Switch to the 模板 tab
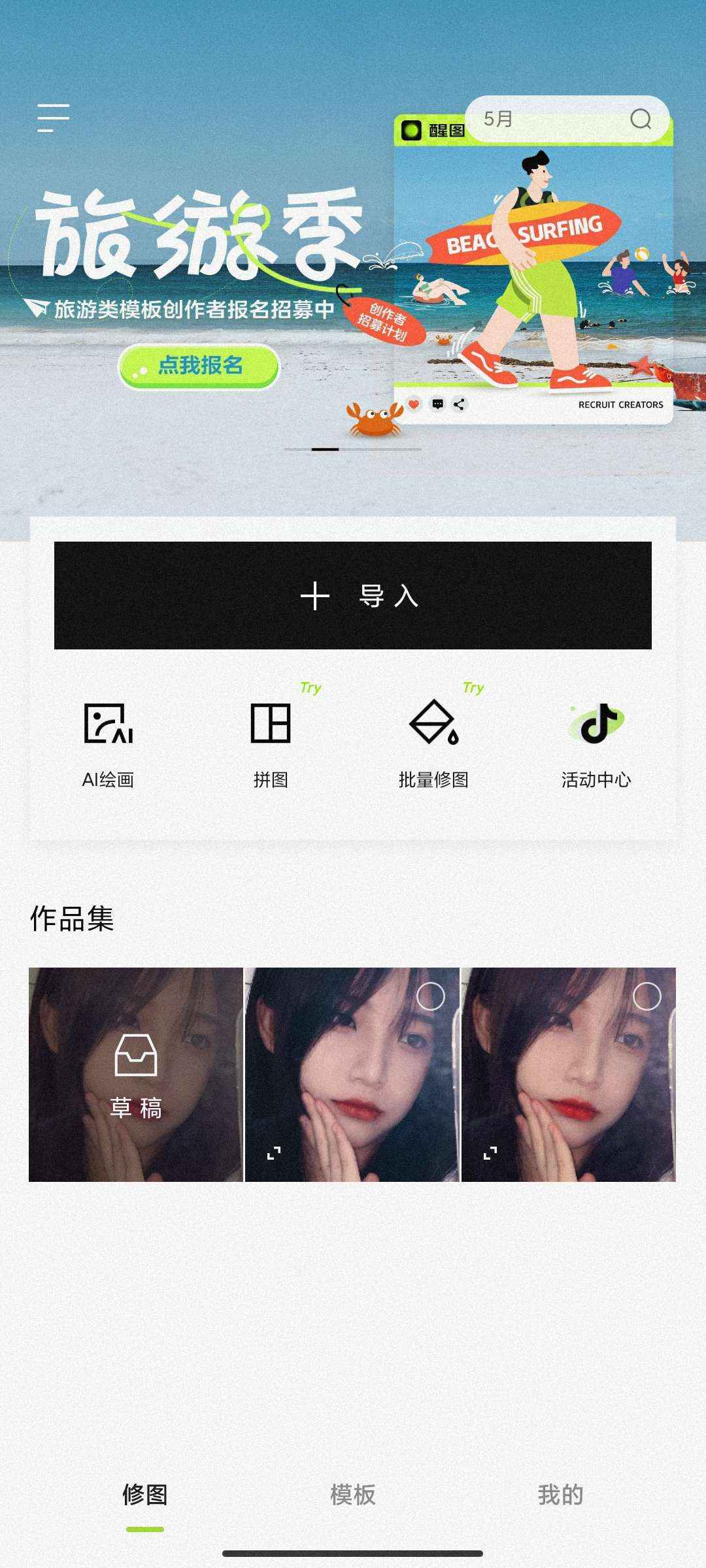 (353, 1495)
